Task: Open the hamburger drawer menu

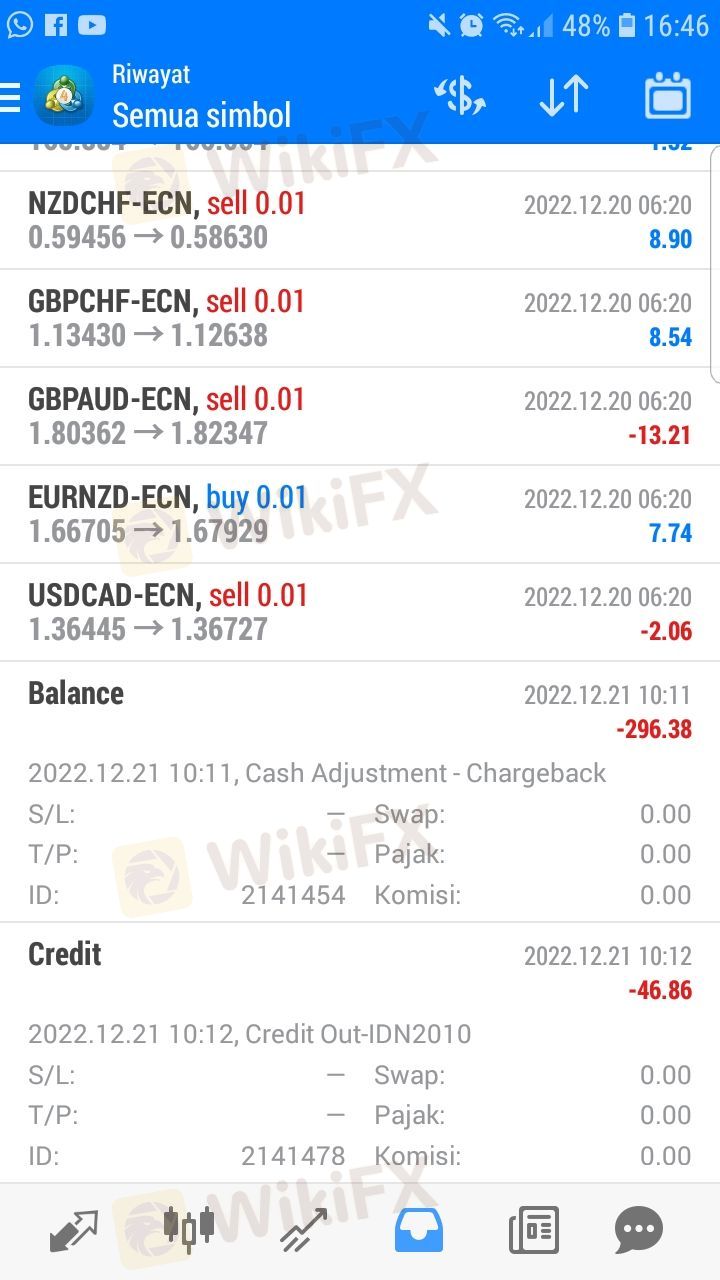Action: pyautogui.click(x=10, y=97)
